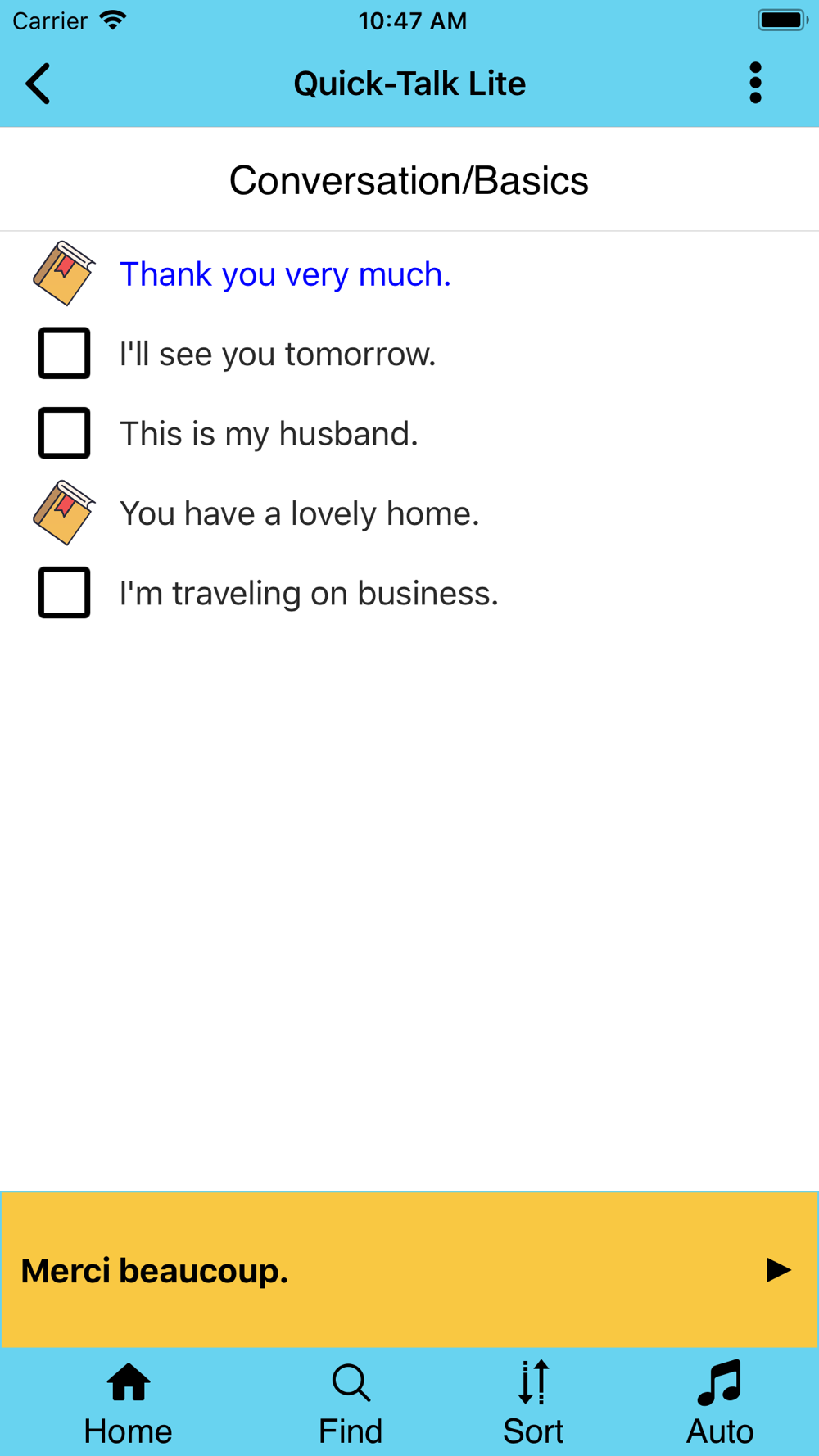Viewport: 819px width, 1456px height.
Task: Tap the bookmark icon beside 'Thank you very much.'
Action: point(64,274)
